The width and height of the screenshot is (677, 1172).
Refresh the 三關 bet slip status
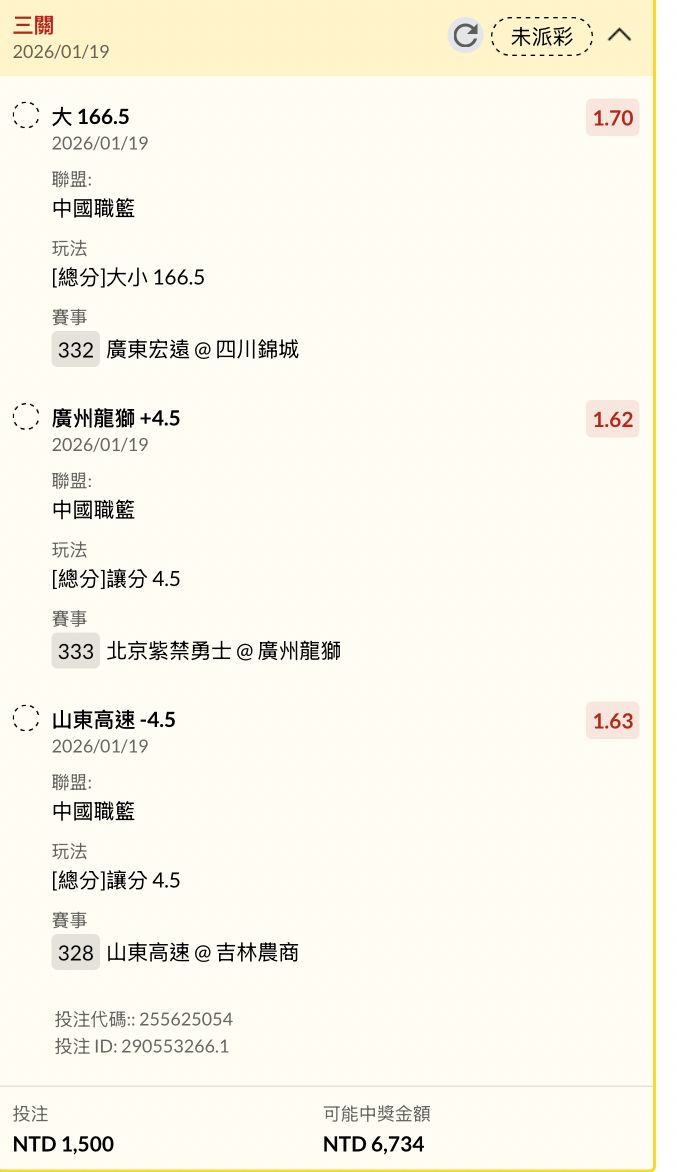click(465, 36)
